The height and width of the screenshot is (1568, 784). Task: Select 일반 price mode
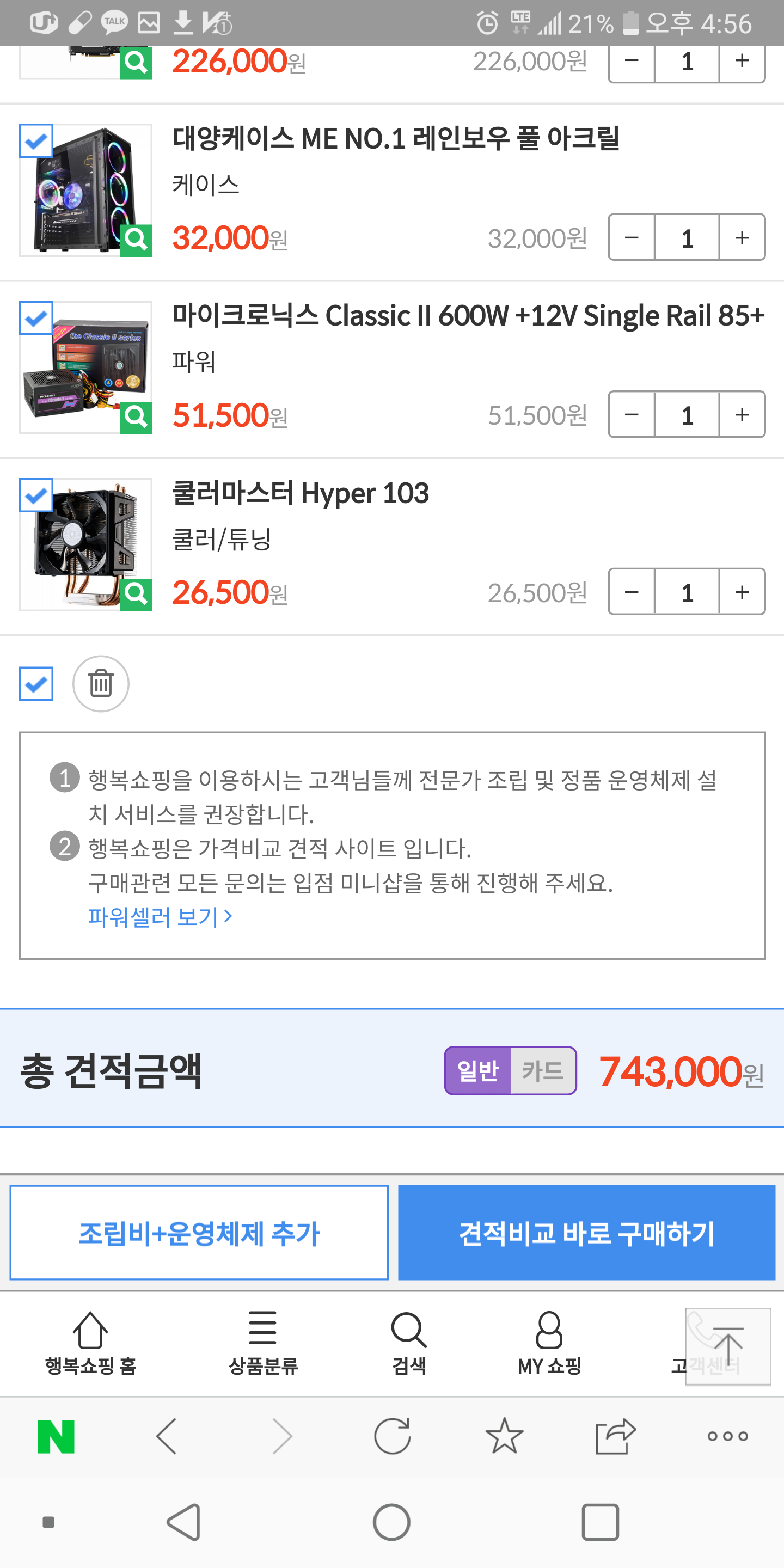click(478, 1070)
